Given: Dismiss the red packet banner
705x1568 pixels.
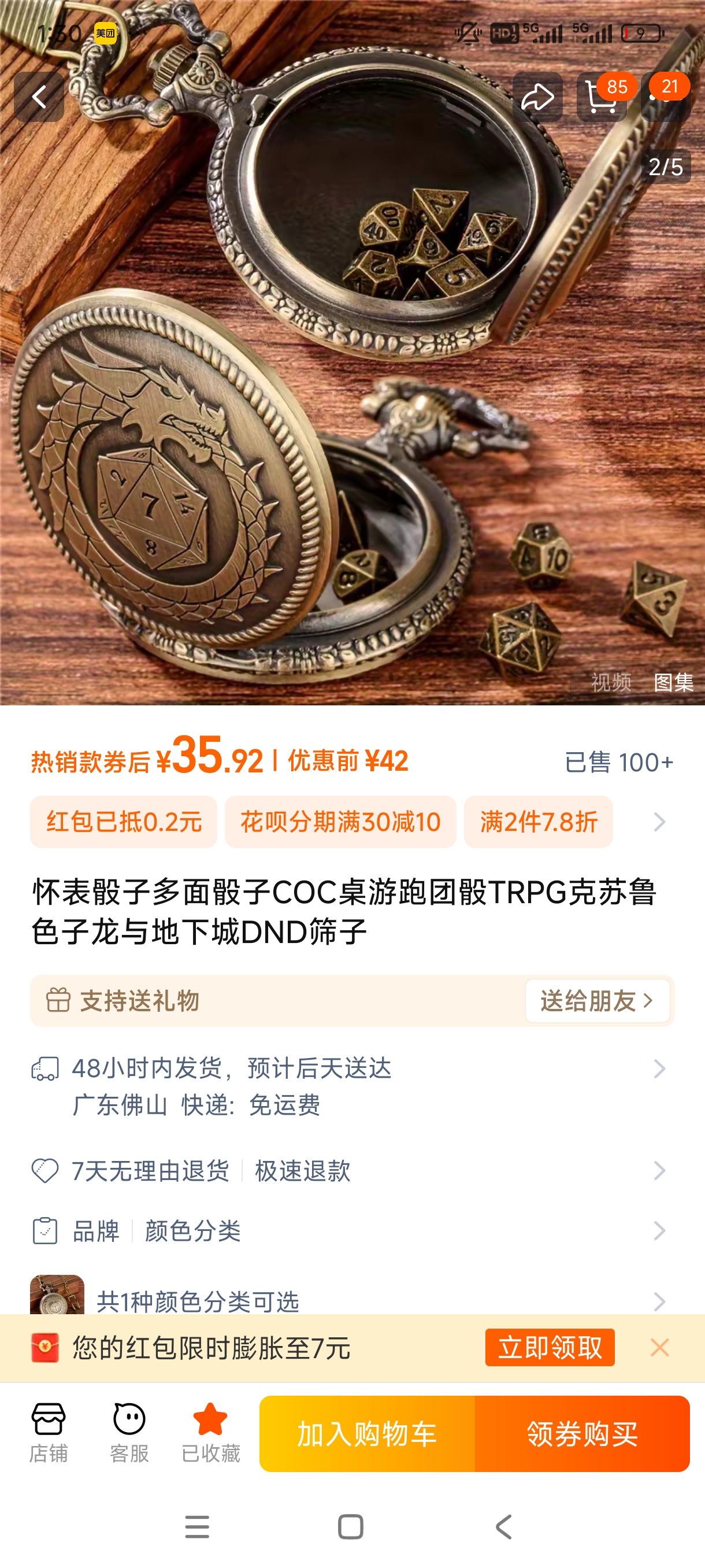Looking at the screenshot, I should (x=659, y=1347).
